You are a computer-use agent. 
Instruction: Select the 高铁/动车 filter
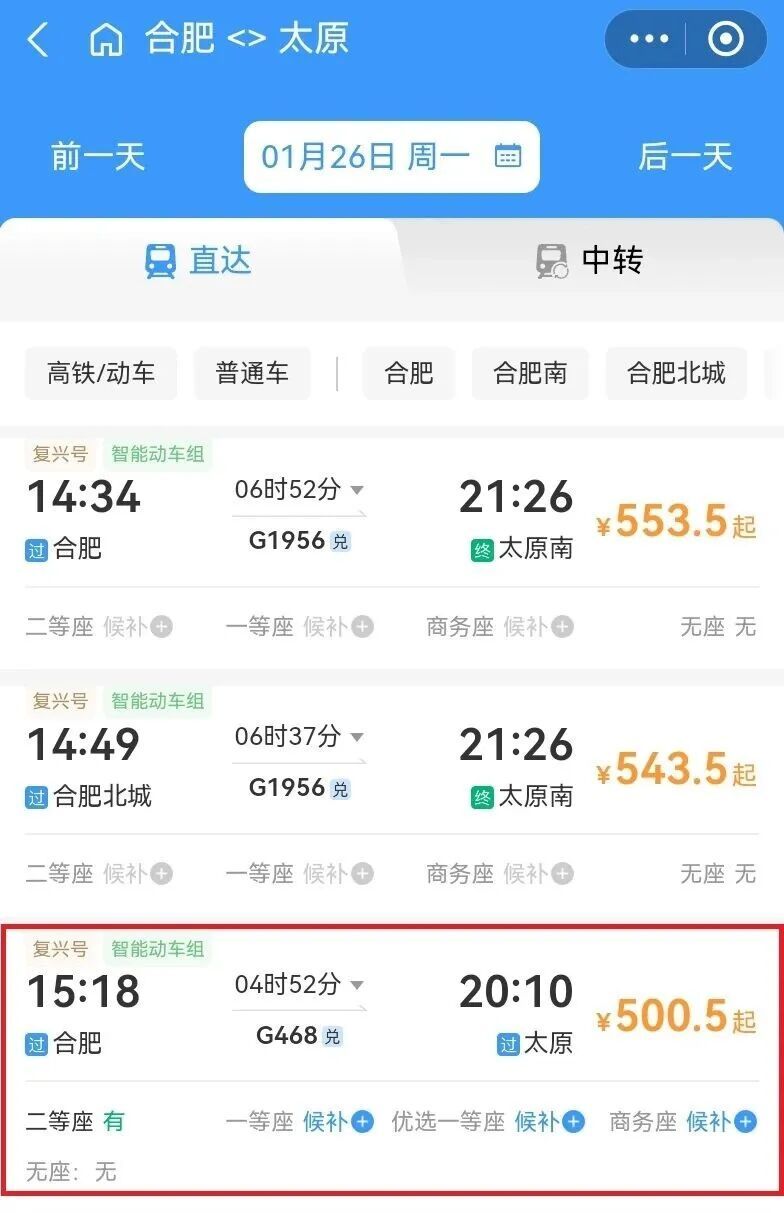coord(100,372)
